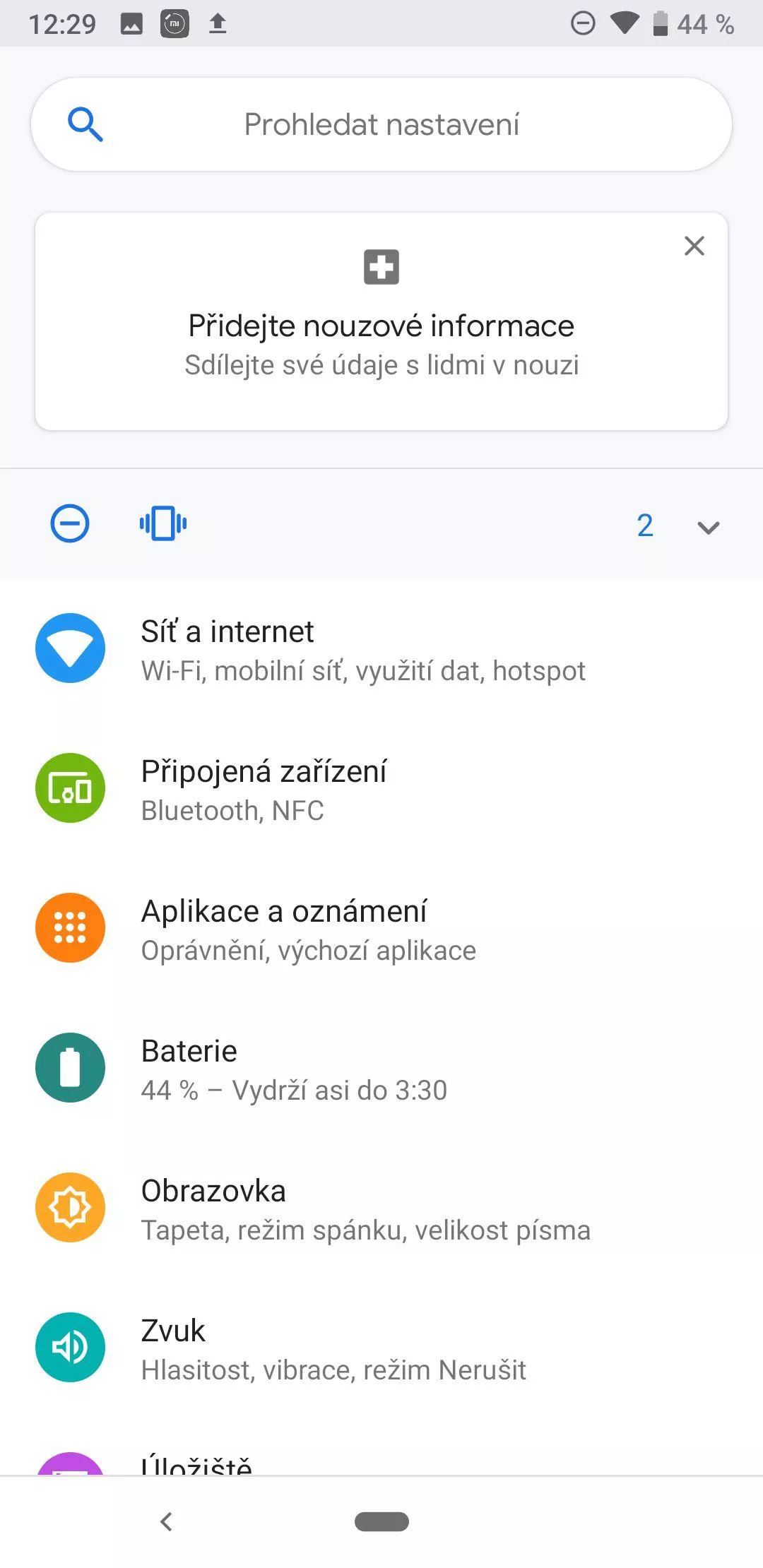
Task: Go to Aplikace a oznámení
Action: 381,928
